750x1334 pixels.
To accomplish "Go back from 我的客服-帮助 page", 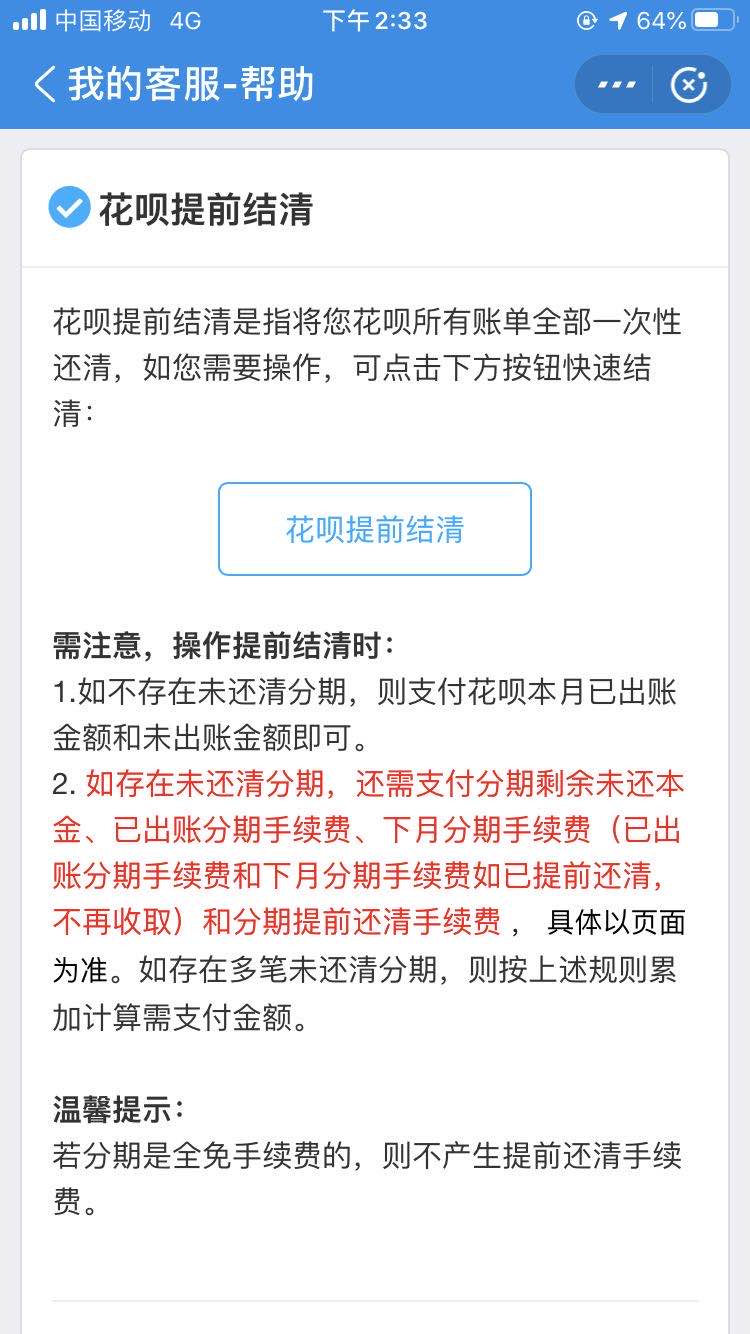I will pos(44,85).
